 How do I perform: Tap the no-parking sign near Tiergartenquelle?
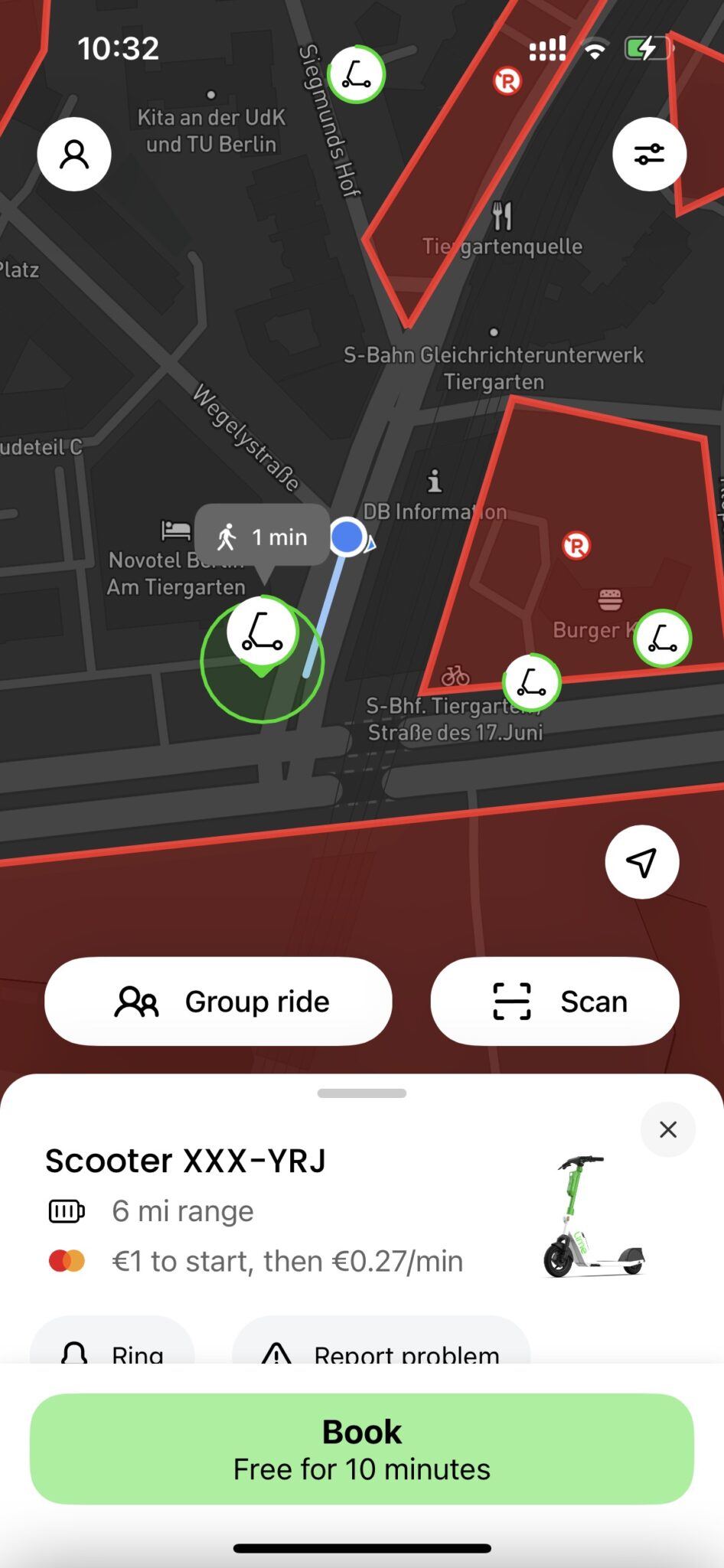point(507,80)
